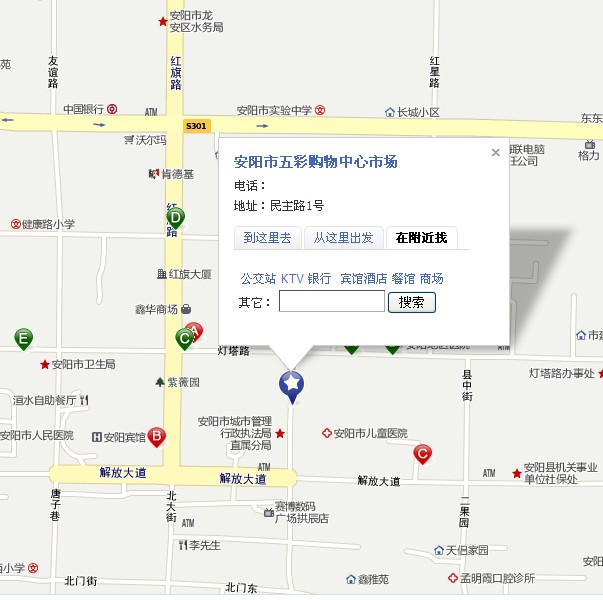Show nearby 餐馆

pos(403,278)
